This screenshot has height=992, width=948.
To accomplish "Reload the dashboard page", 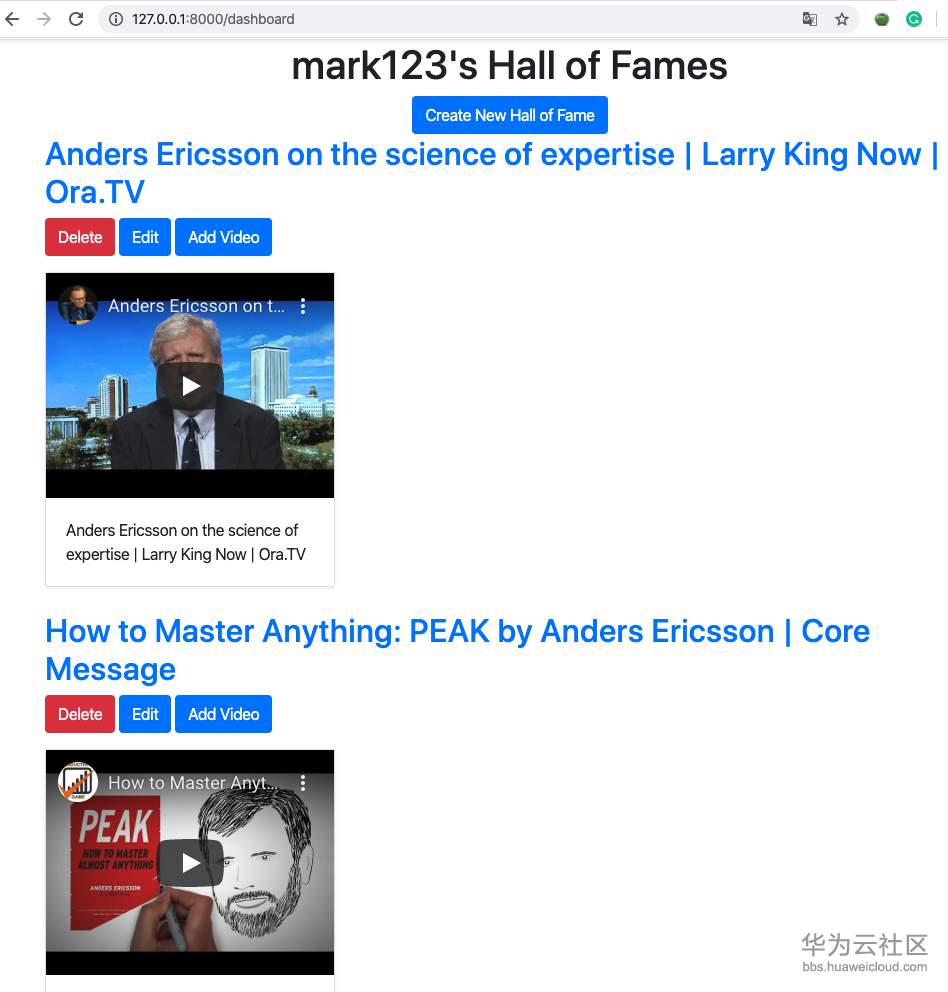I will tap(76, 19).
